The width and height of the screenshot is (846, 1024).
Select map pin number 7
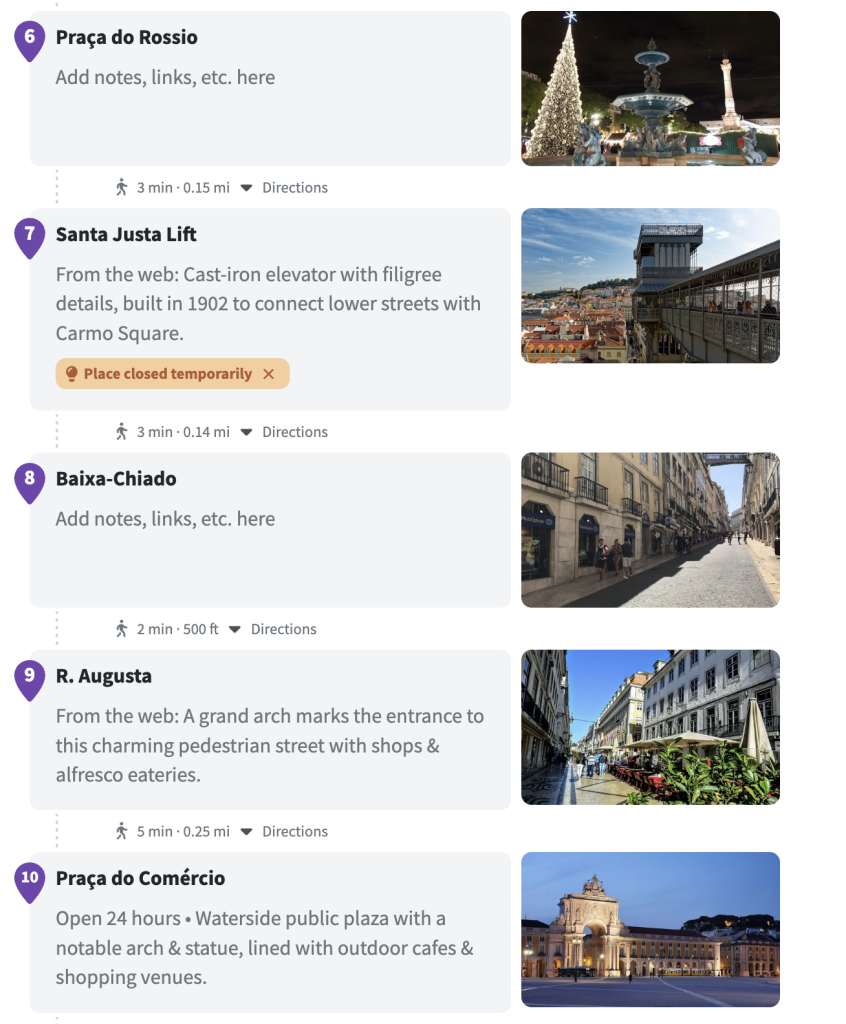pyautogui.click(x=30, y=236)
